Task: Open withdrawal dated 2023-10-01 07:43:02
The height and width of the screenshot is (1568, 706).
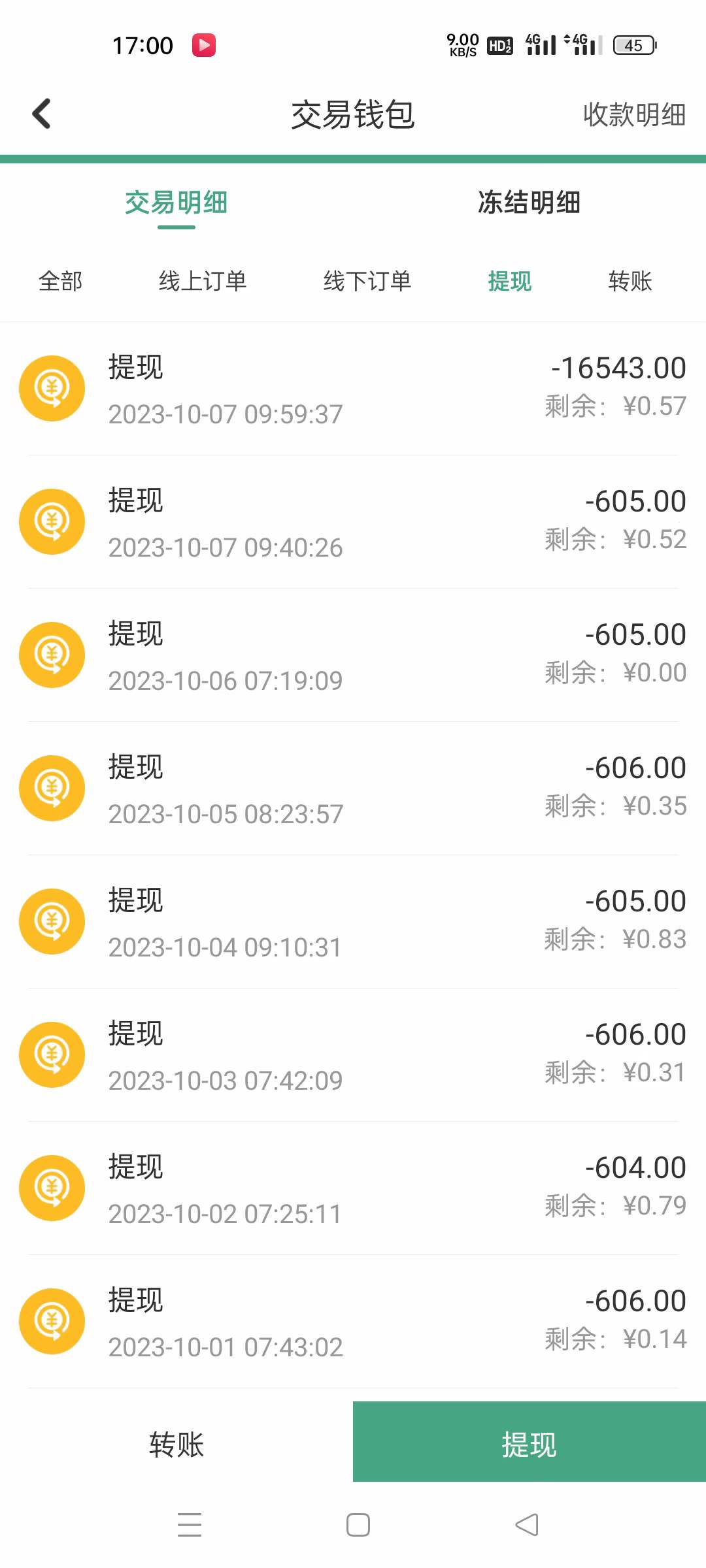Action: (353, 1322)
